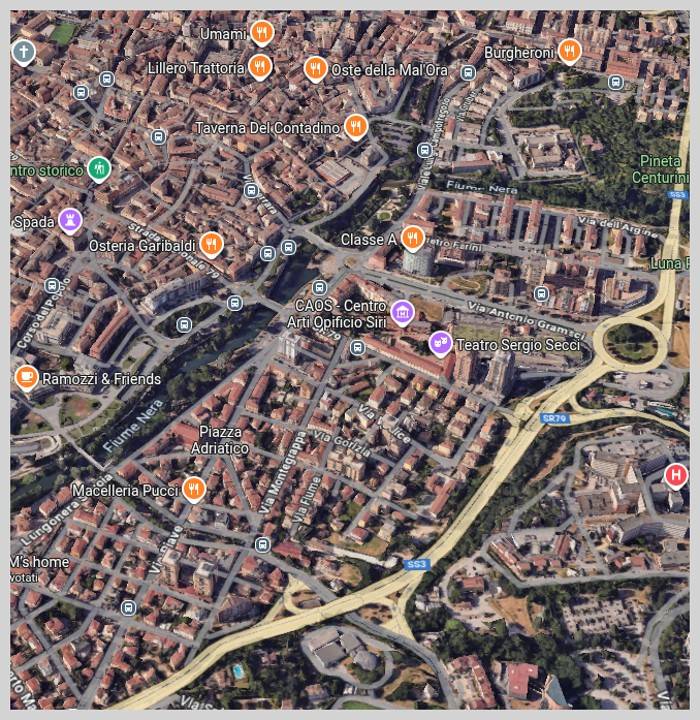Tap the Classe A restaurant pin
This screenshot has height=720, width=700.
pos(412,238)
